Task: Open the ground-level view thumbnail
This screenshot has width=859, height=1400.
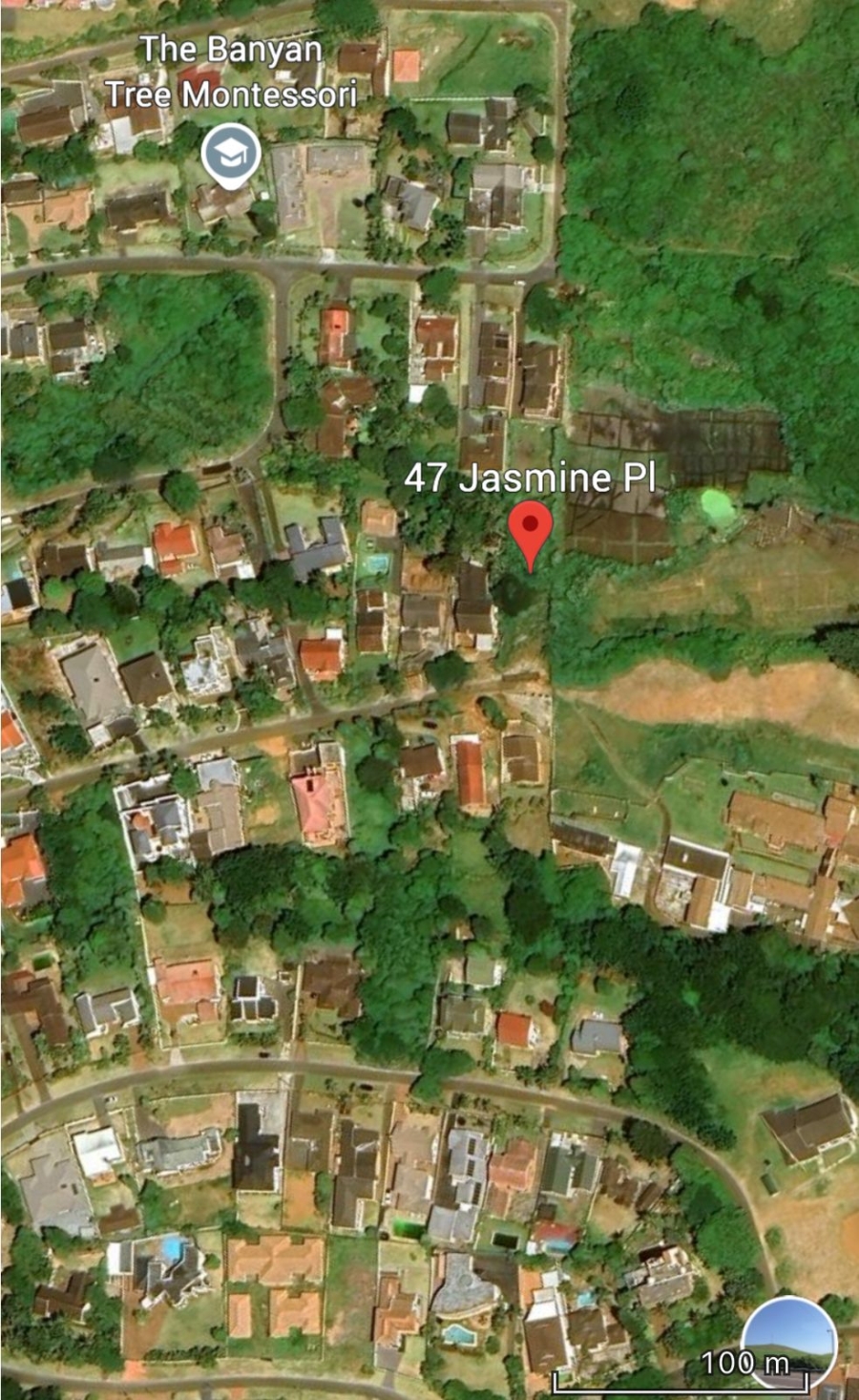Action: click(788, 1340)
